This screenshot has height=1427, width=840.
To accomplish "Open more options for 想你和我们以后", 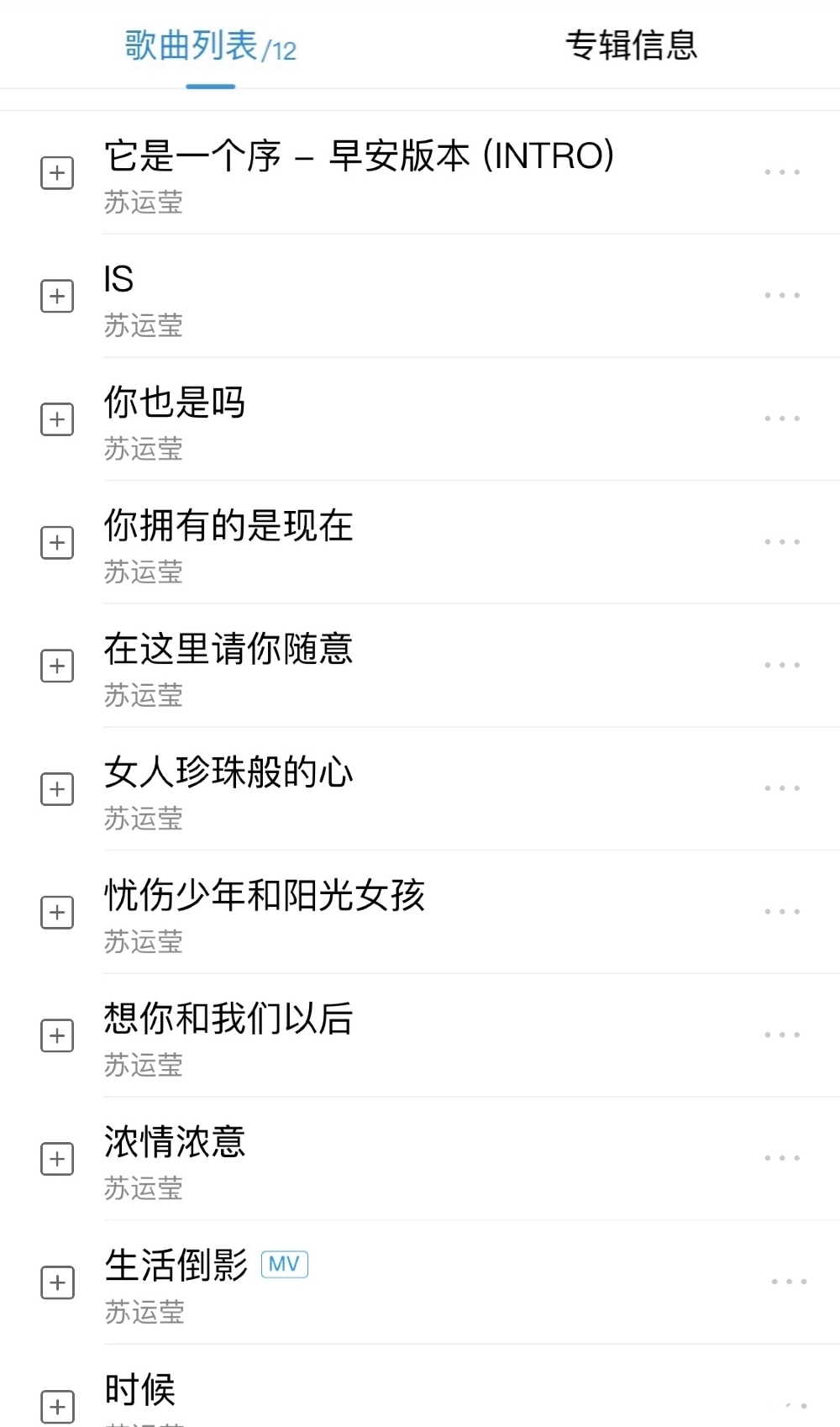I will [x=781, y=1034].
